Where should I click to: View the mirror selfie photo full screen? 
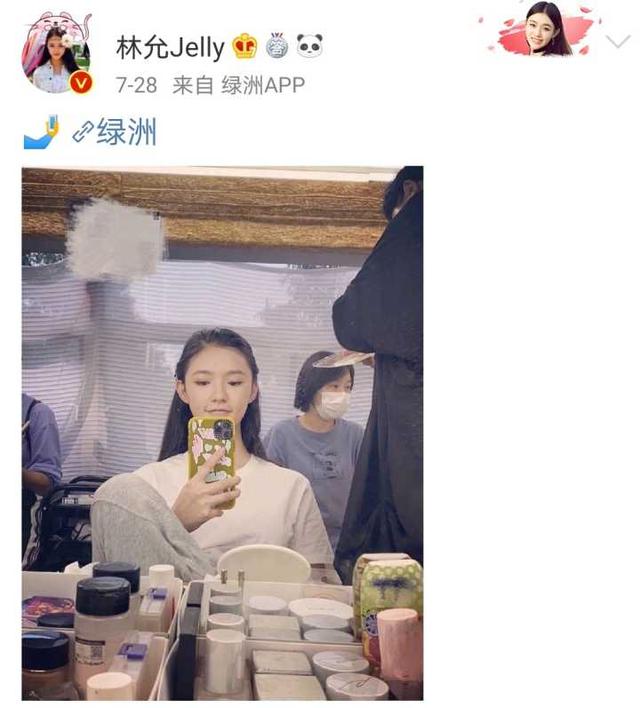click(222, 432)
